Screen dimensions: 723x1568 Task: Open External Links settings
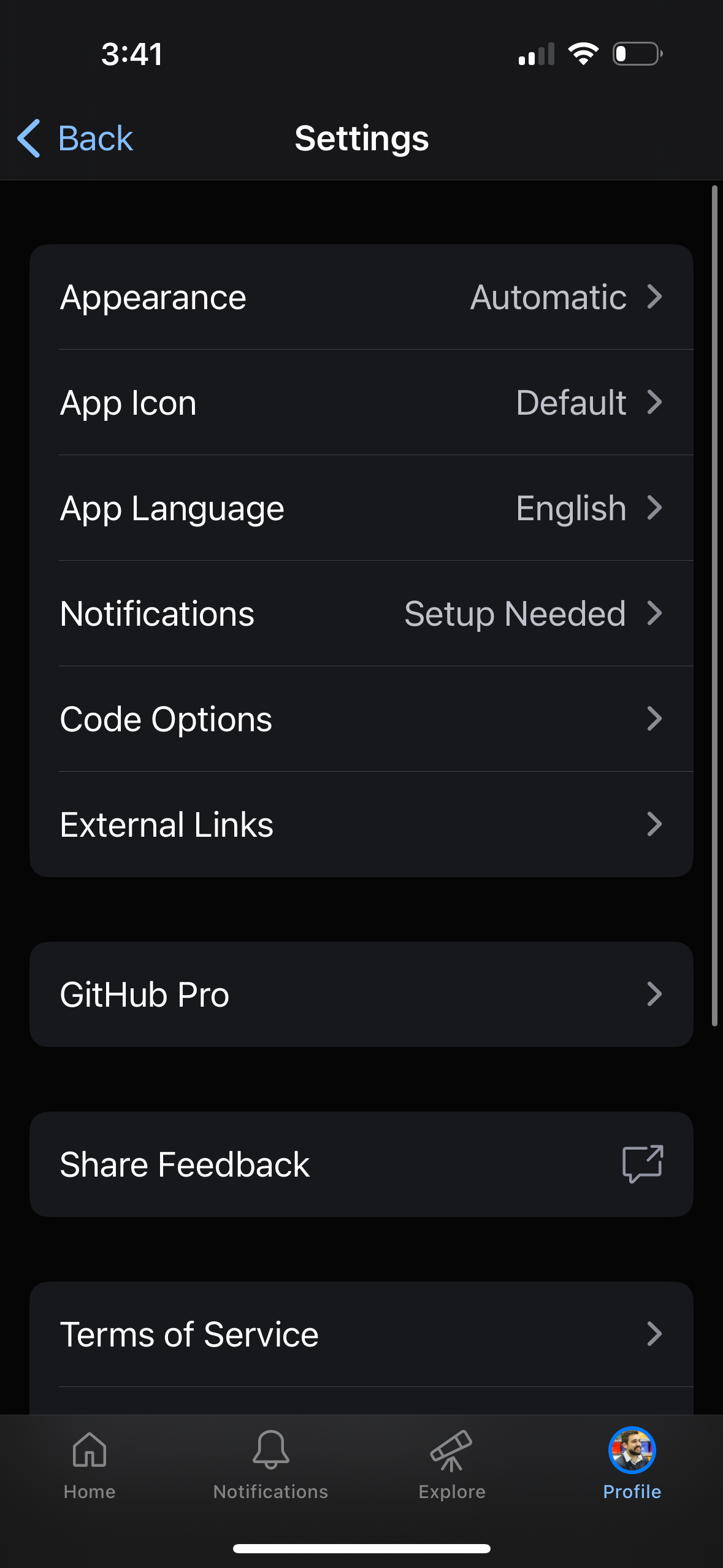[x=361, y=824]
